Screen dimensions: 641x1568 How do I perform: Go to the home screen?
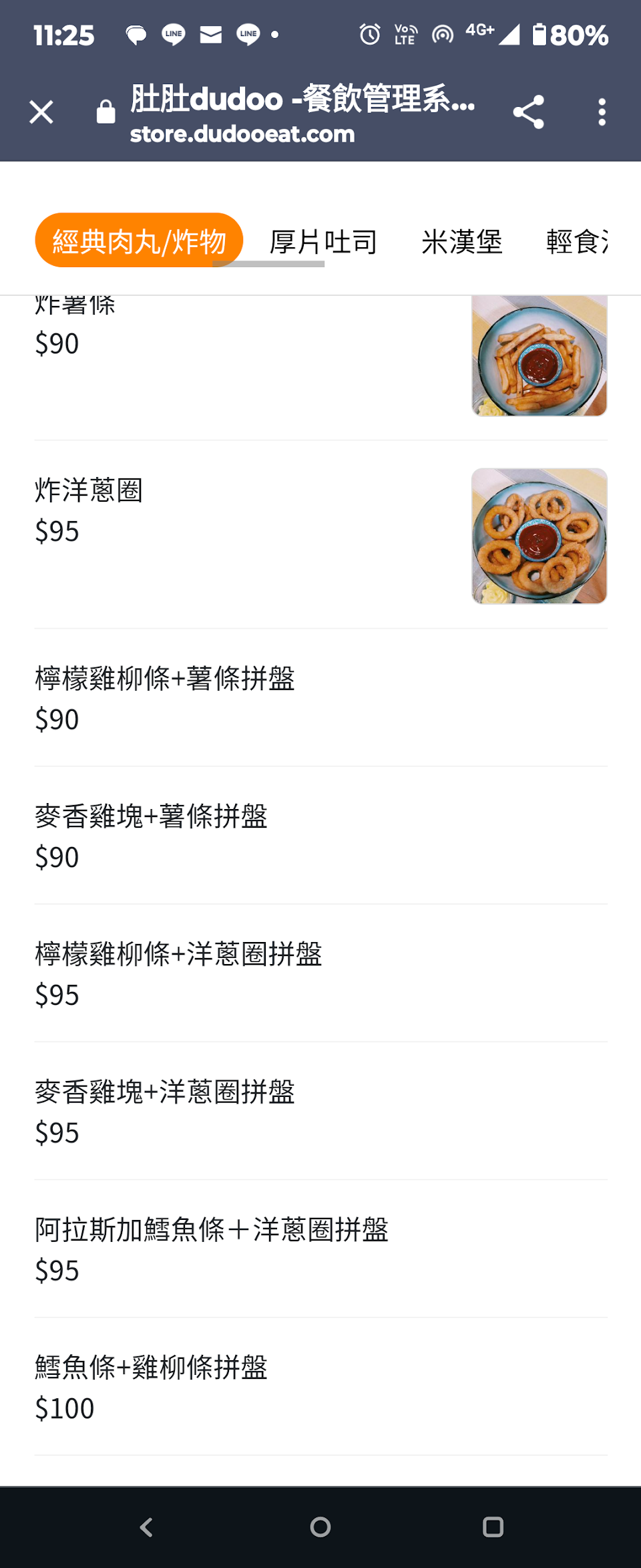tap(320, 1527)
